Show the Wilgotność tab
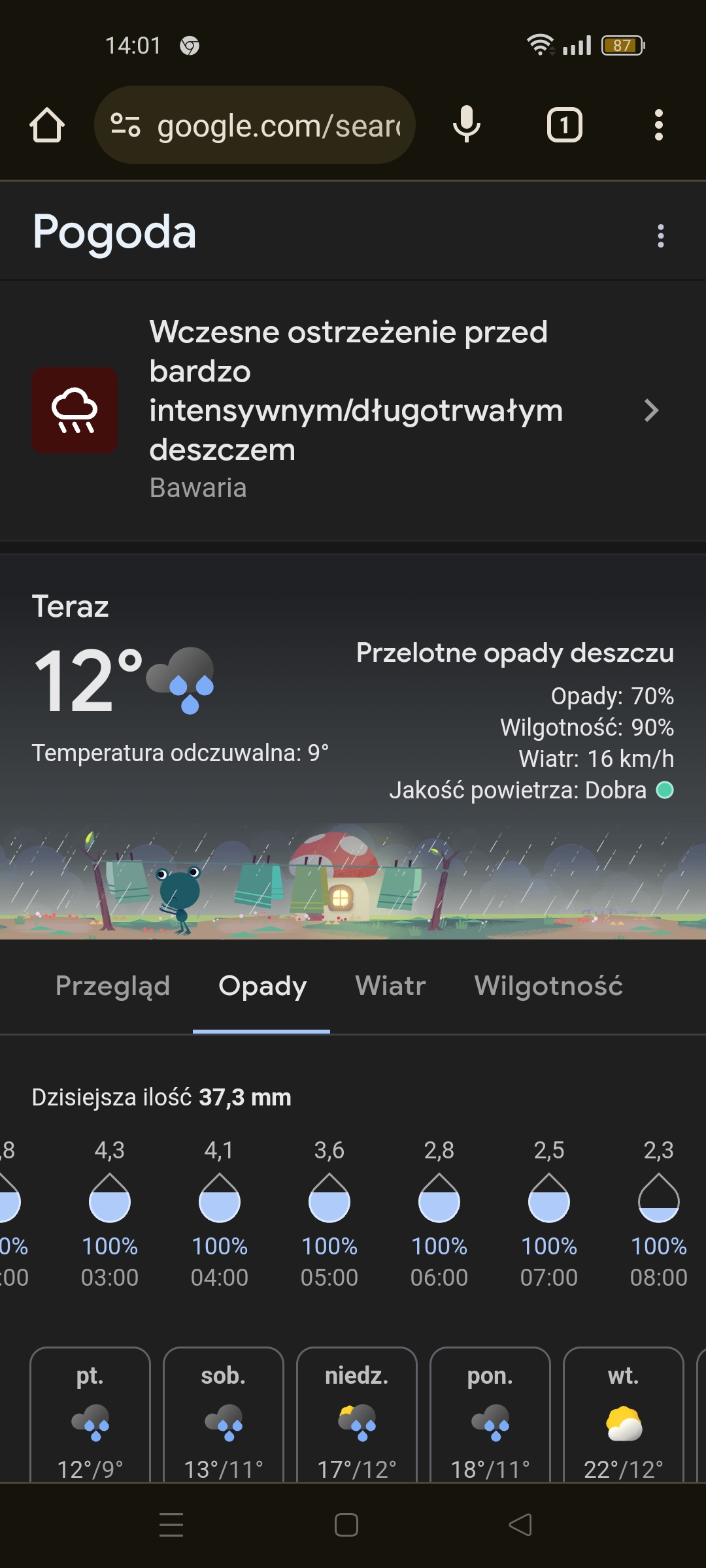706x1568 pixels. (x=548, y=986)
